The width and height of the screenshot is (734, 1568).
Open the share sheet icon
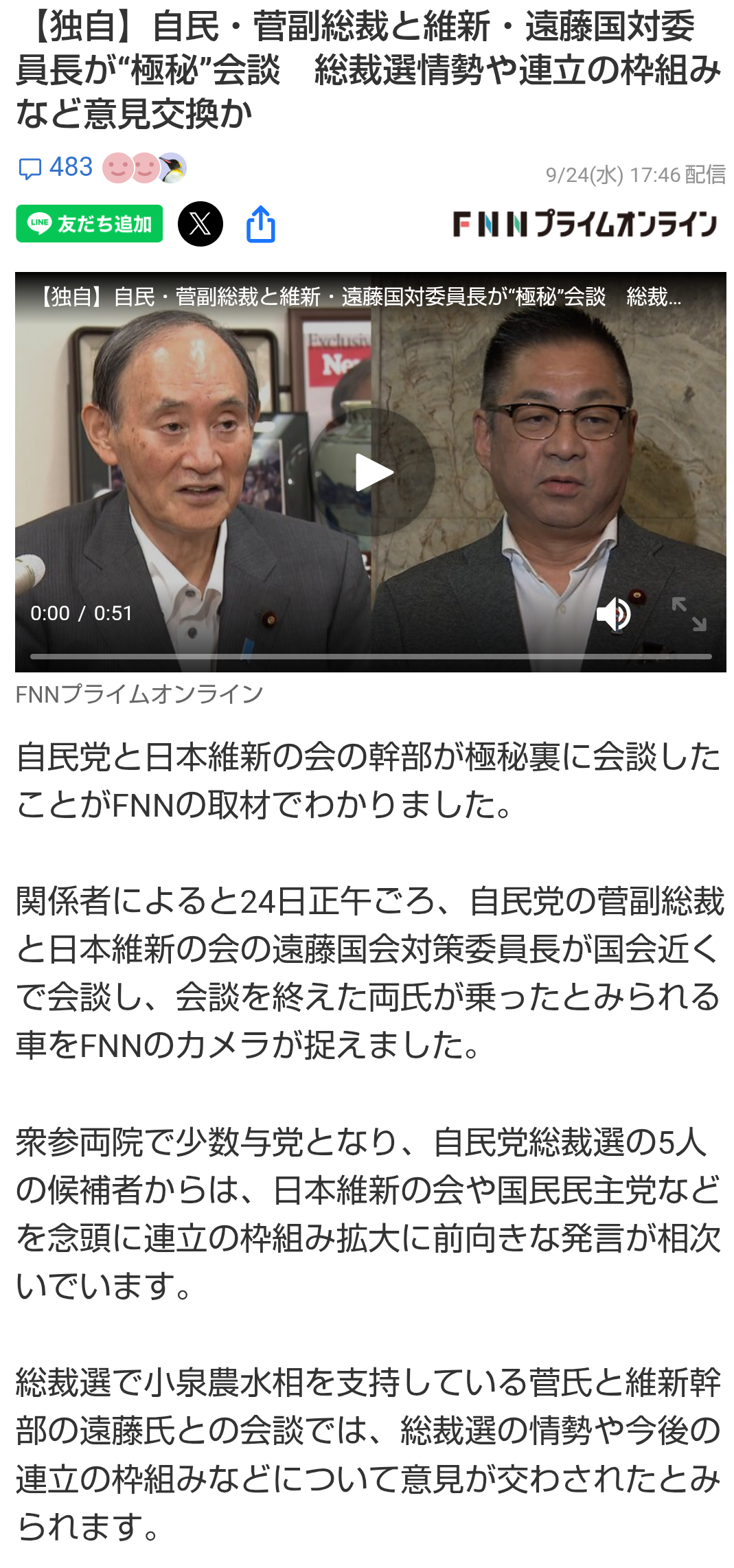pos(260,224)
